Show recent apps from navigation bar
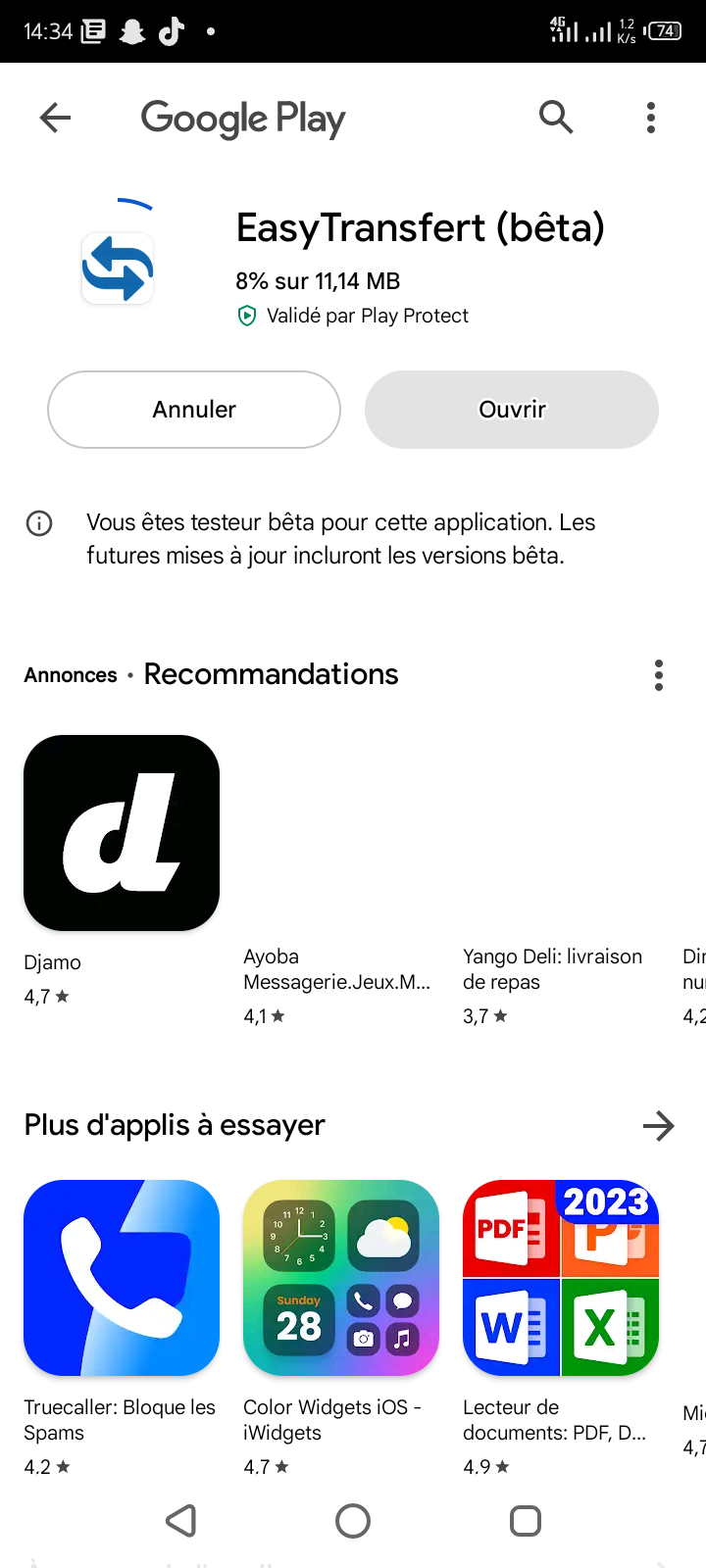Image resolution: width=706 pixels, height=1568 pixels. [526, 1521]
